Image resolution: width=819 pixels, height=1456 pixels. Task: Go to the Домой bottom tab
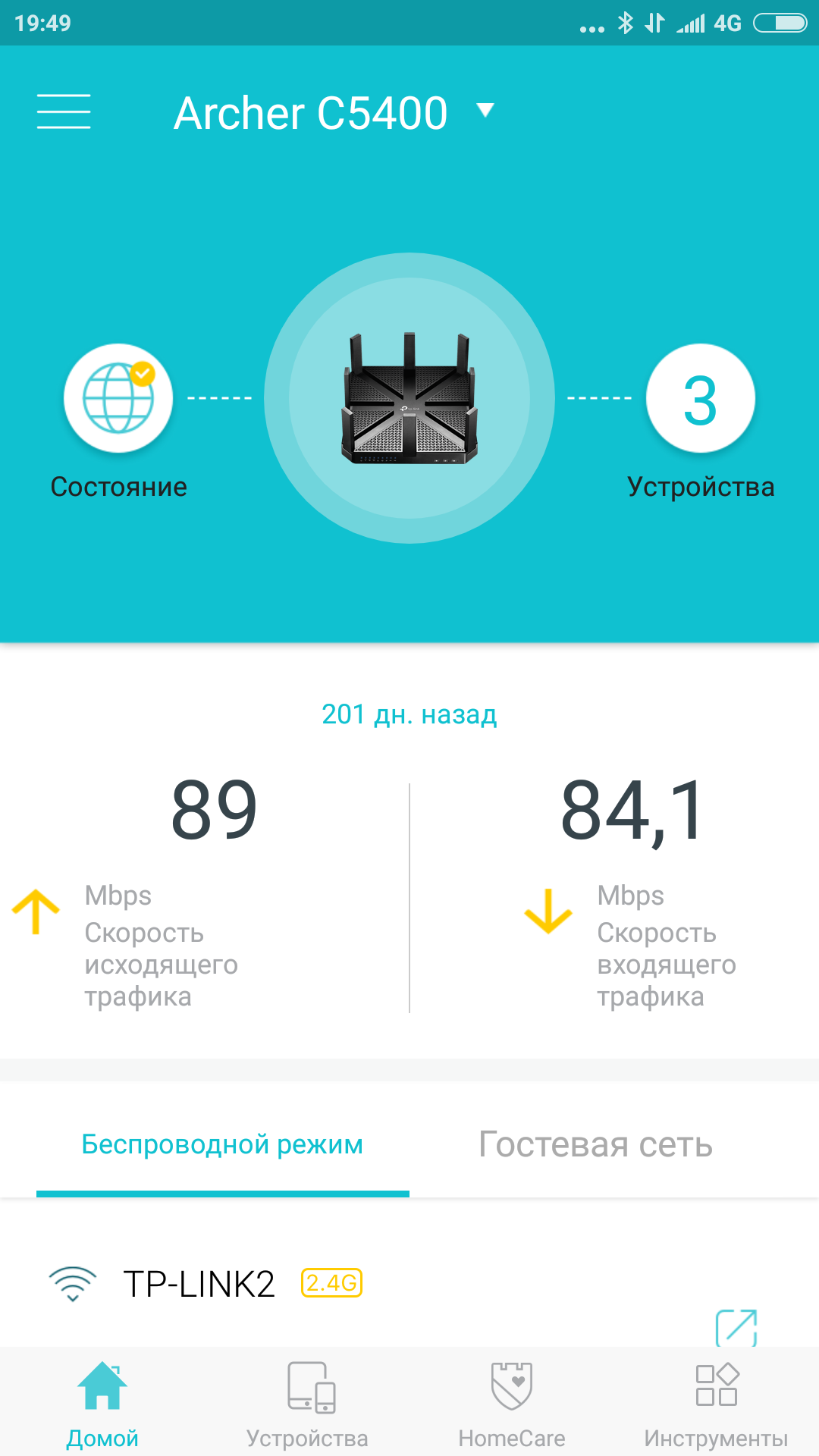click(102, 1401)
